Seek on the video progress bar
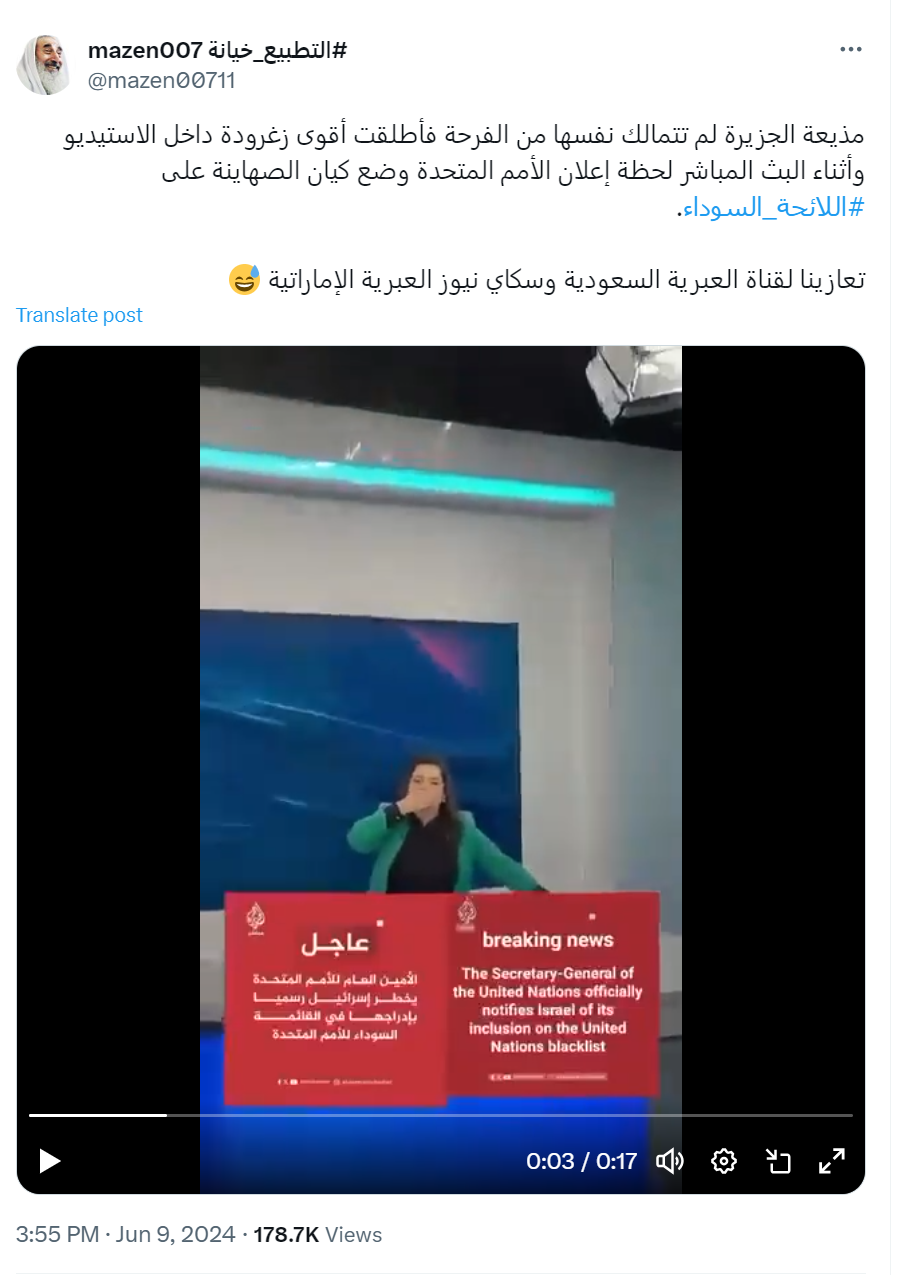 [x=440, y=1115]
